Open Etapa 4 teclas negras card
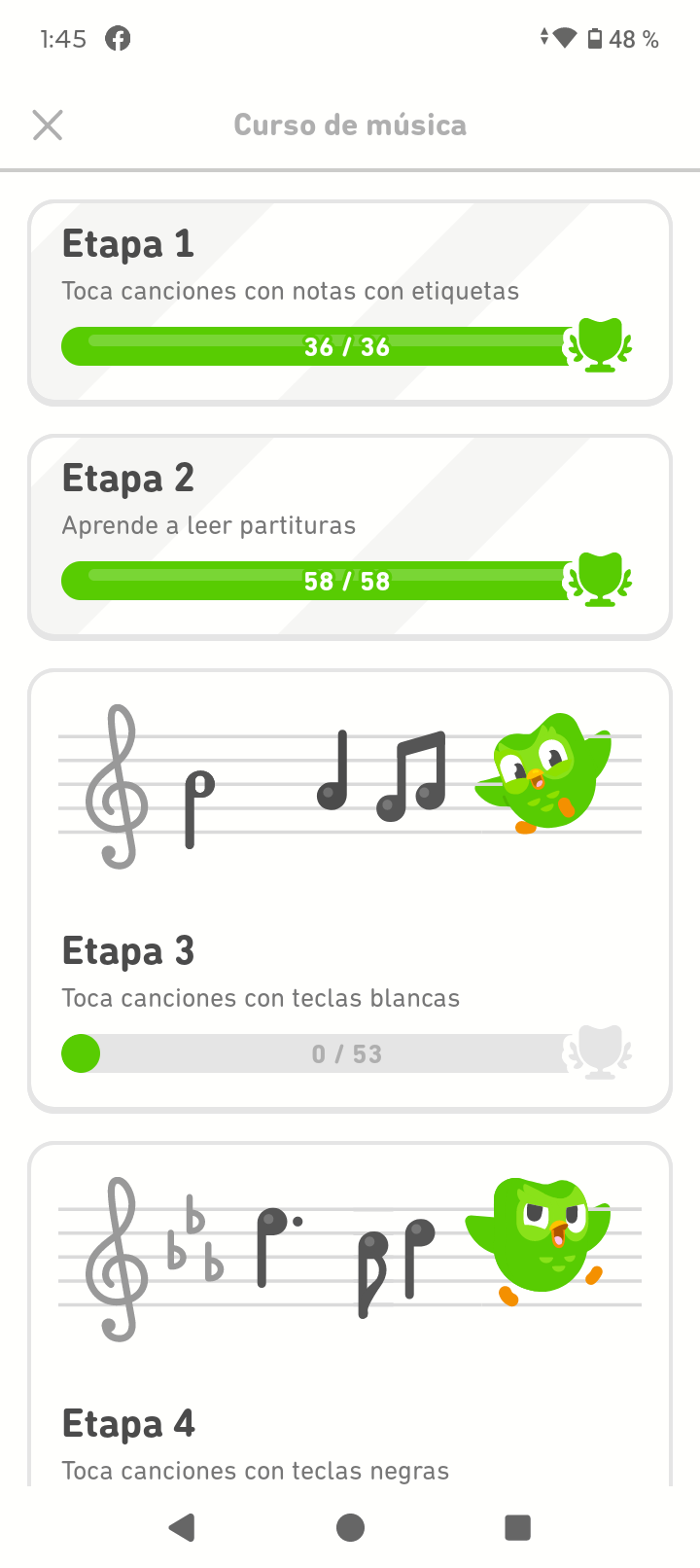This screenshot has width=700, height=1568. [x=350, y=1314]
